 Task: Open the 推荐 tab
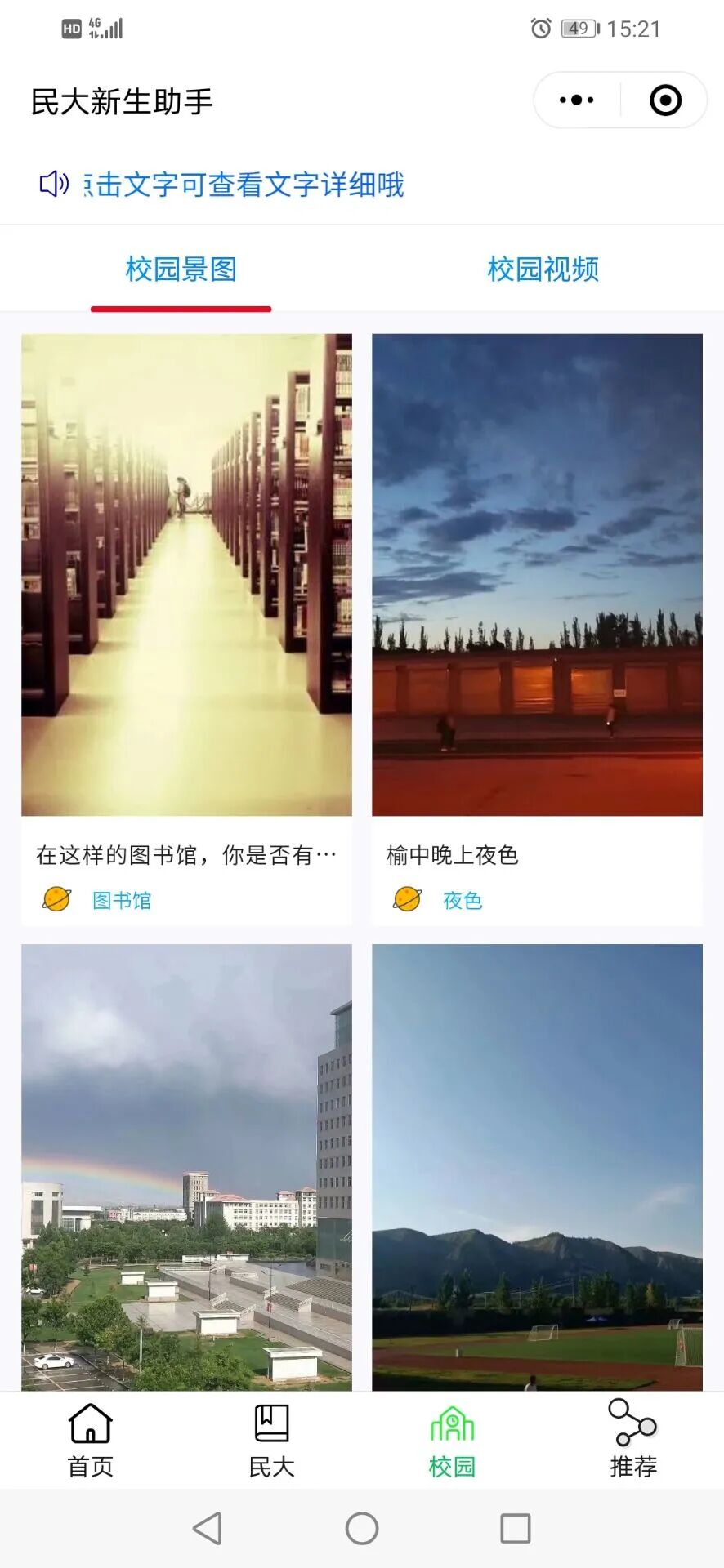click(633, 1442)
